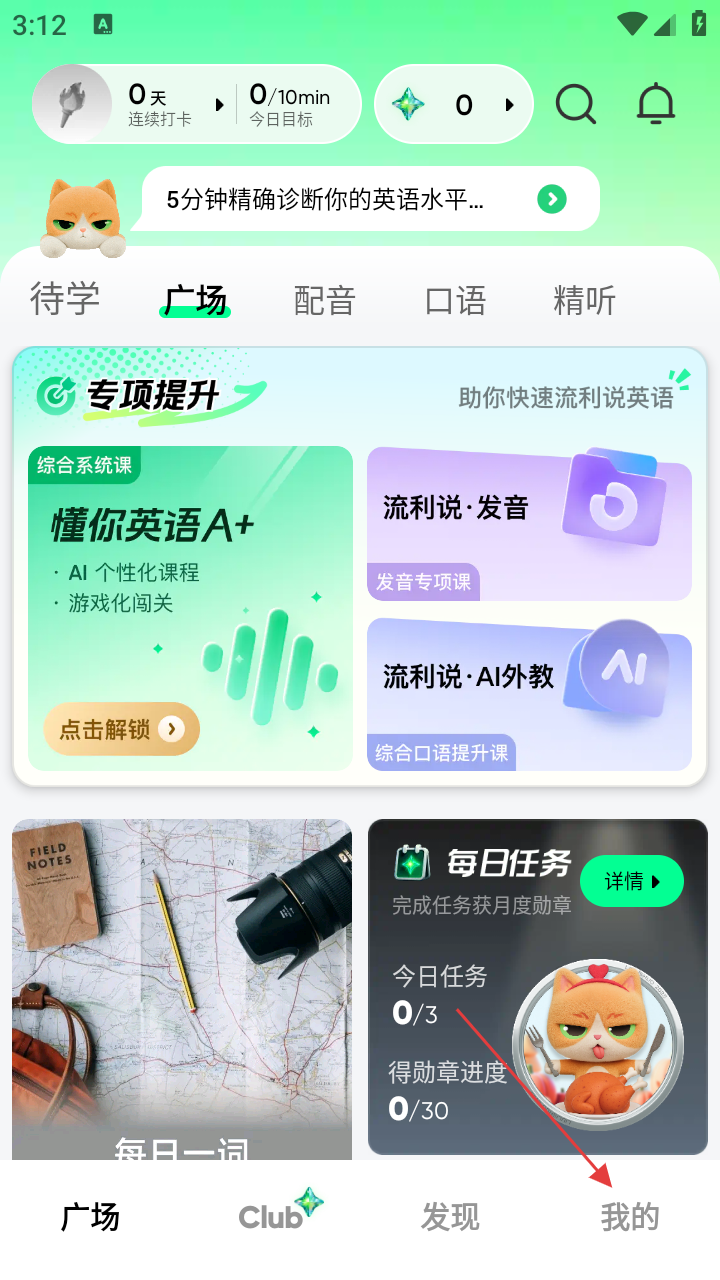
Task: Open the gem balance pill
Action: [453, 104]
